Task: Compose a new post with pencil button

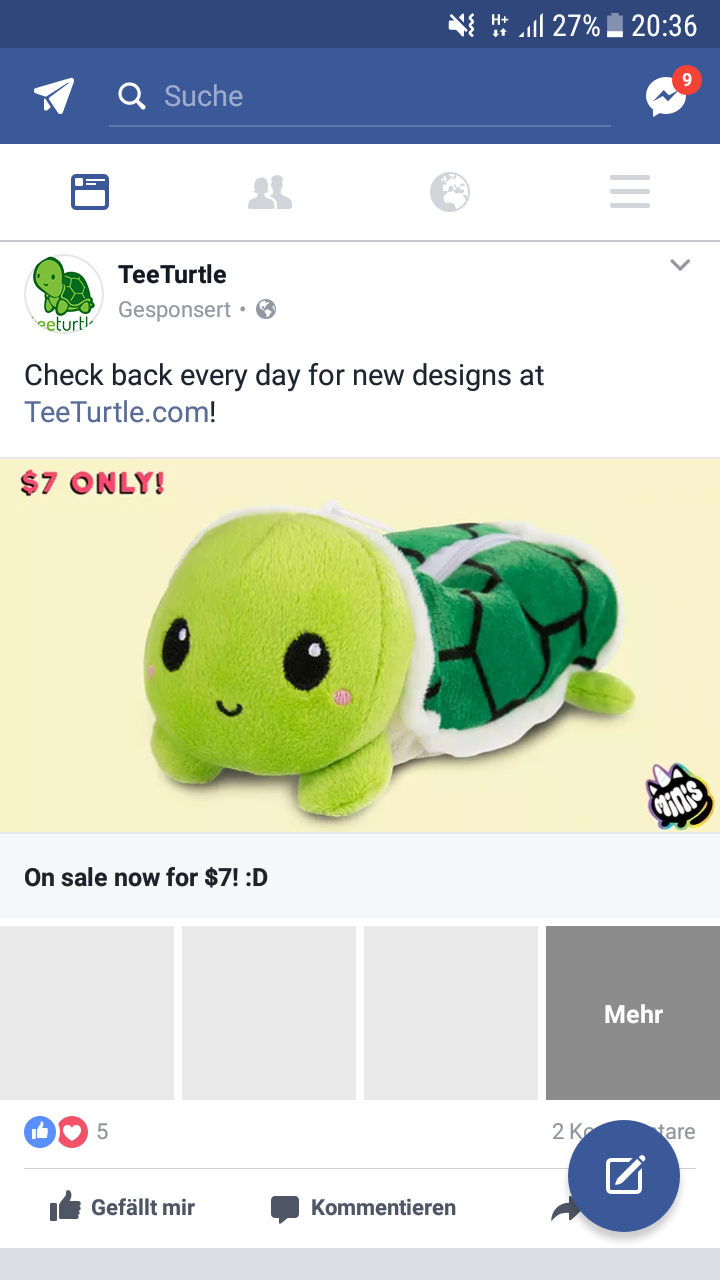Action: [x=624, y=1175]
